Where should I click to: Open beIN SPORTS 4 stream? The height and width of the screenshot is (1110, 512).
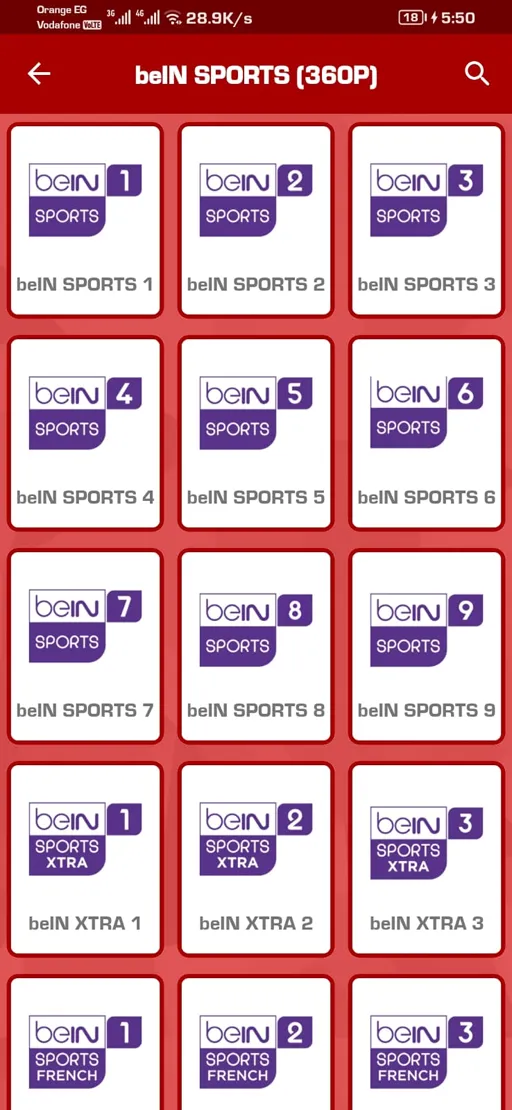(x=85, y=433)
